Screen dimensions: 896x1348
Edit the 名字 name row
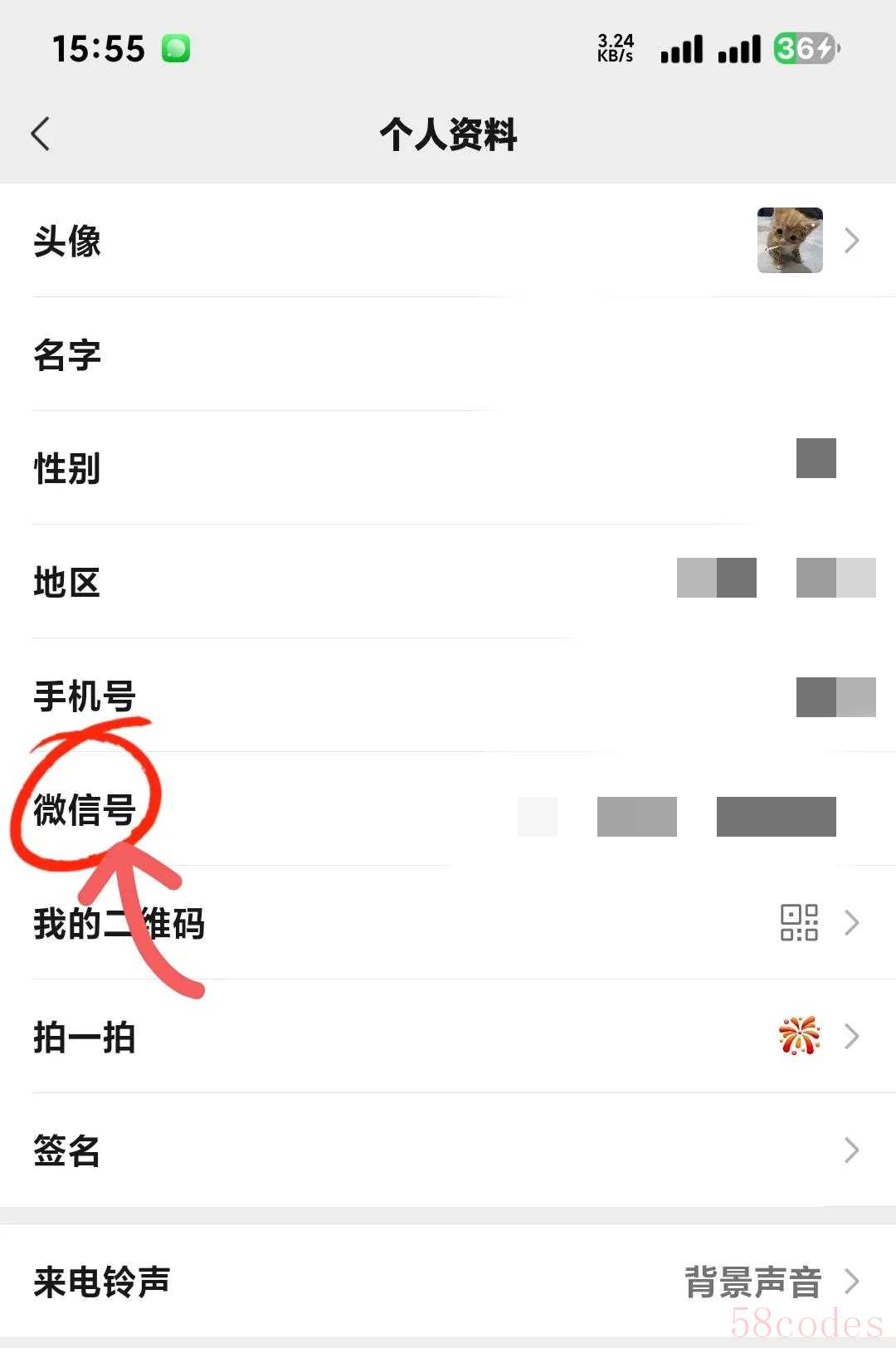[448, 354]
